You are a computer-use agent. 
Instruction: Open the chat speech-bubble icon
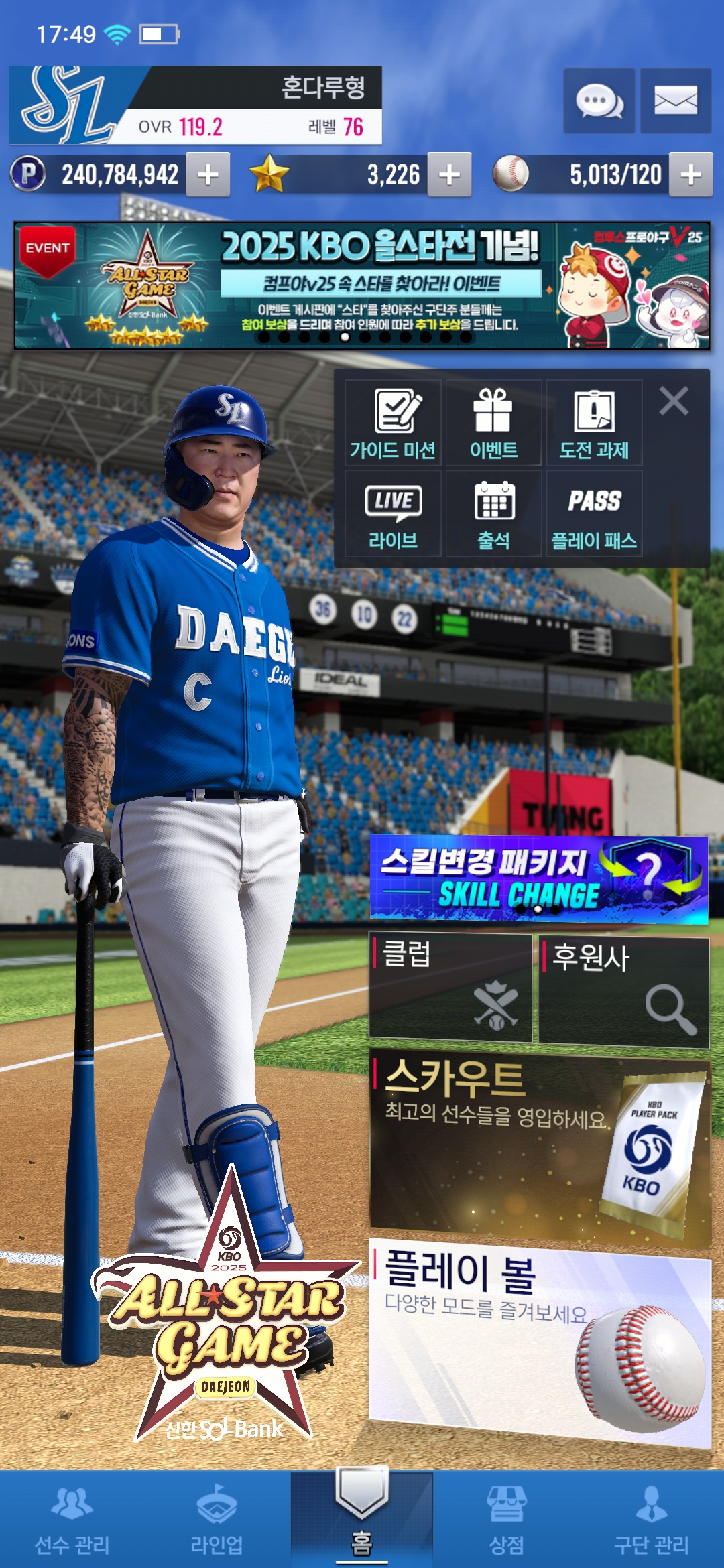pyautogui.click(x=599, y=101)
